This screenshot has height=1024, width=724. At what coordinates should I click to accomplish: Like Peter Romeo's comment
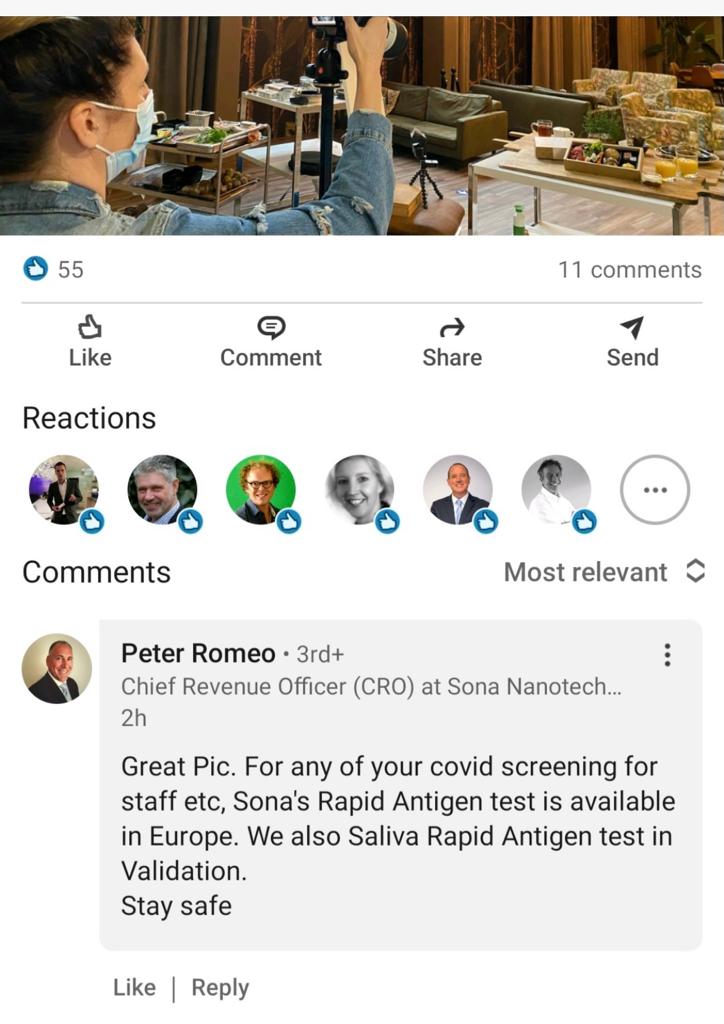pyautogui.click(x=134, y=988)
